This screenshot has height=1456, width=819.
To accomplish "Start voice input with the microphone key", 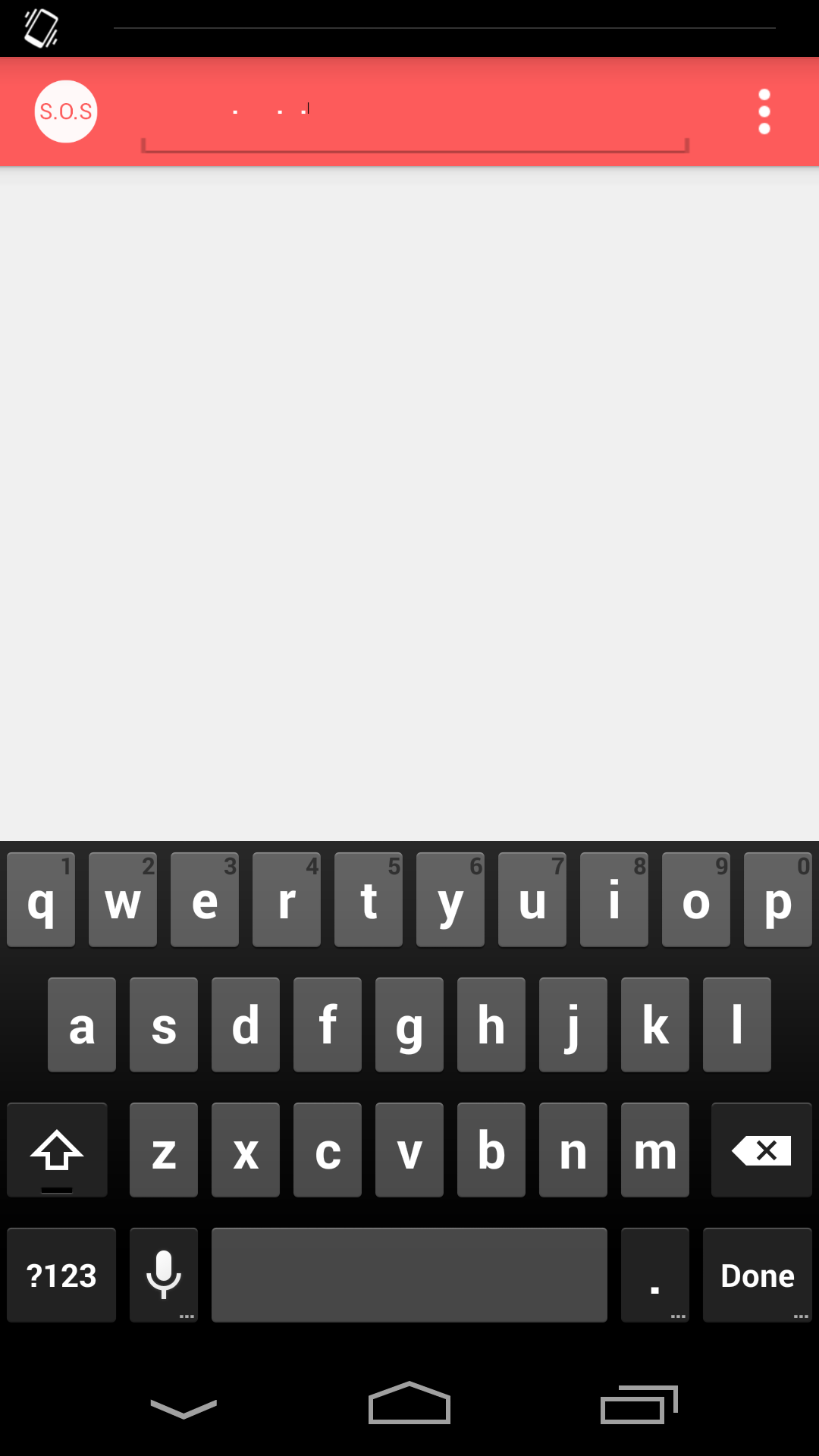I will tap(164, 1275).
